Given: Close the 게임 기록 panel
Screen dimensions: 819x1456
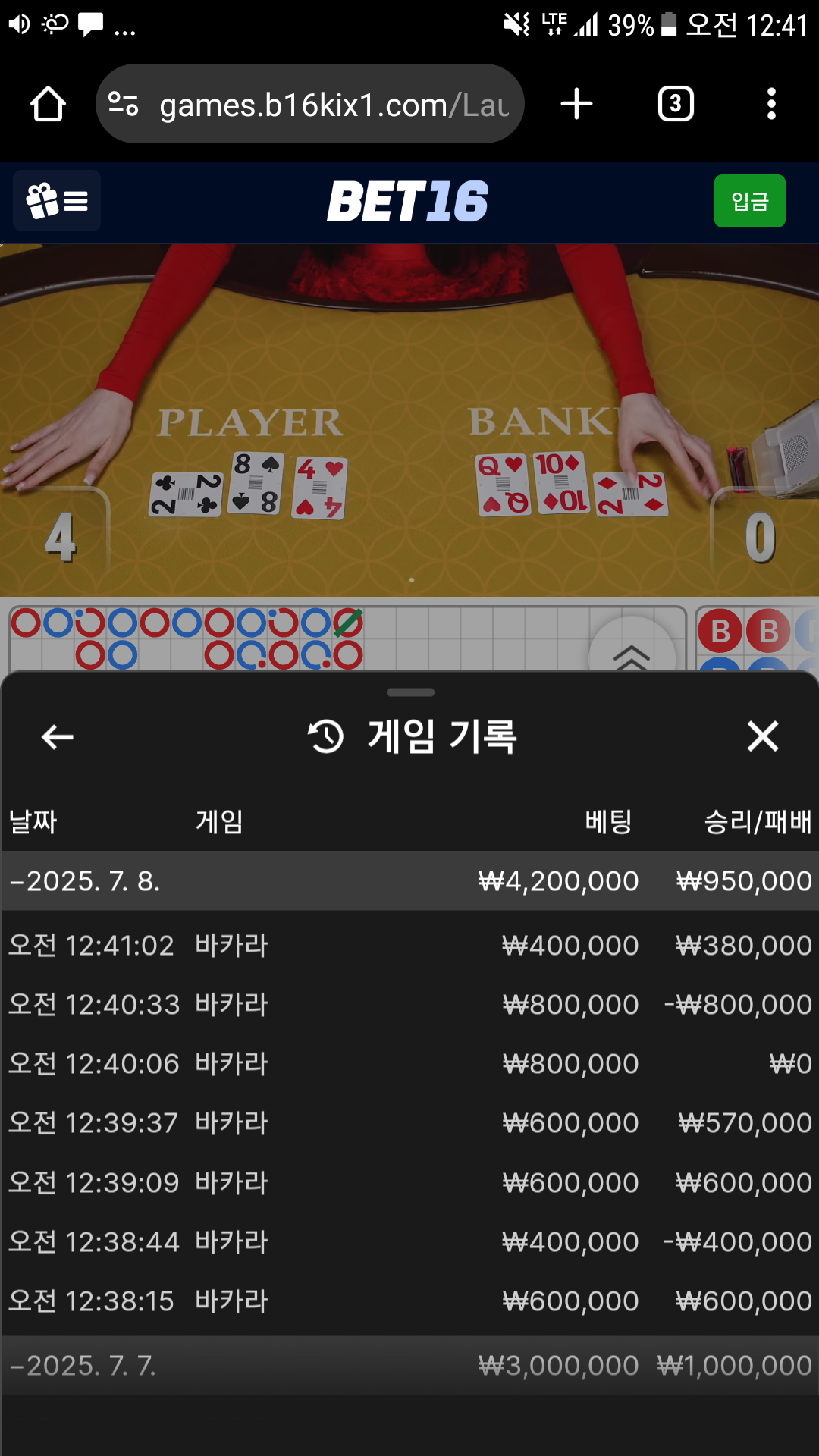Looking at the screenshot, I should pyautogui.click(x=762, y=736).
